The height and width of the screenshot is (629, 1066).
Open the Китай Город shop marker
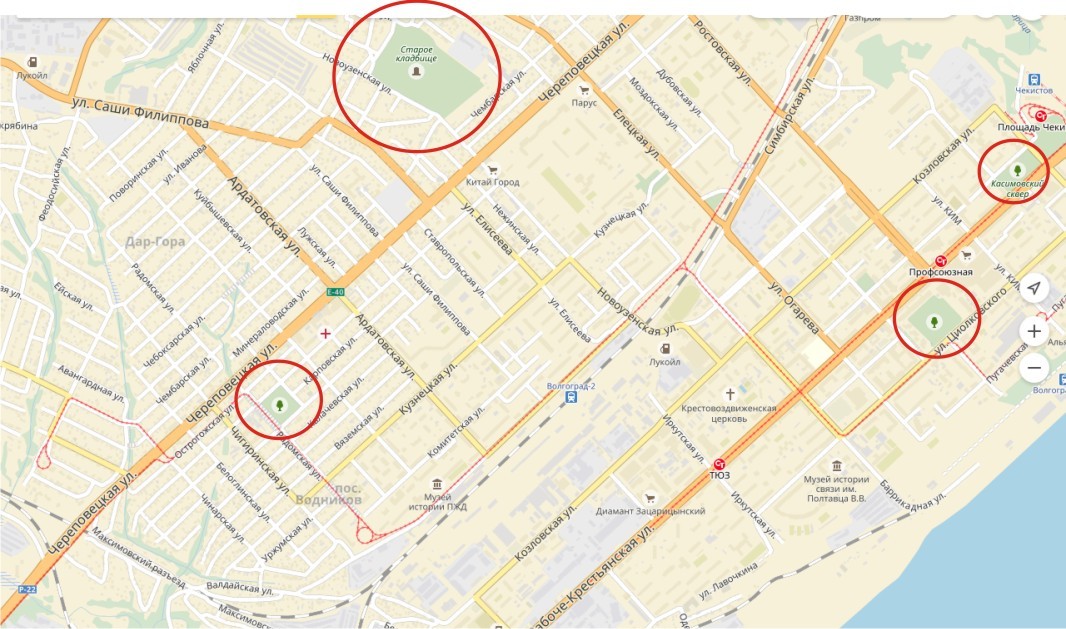coord(491,170)
